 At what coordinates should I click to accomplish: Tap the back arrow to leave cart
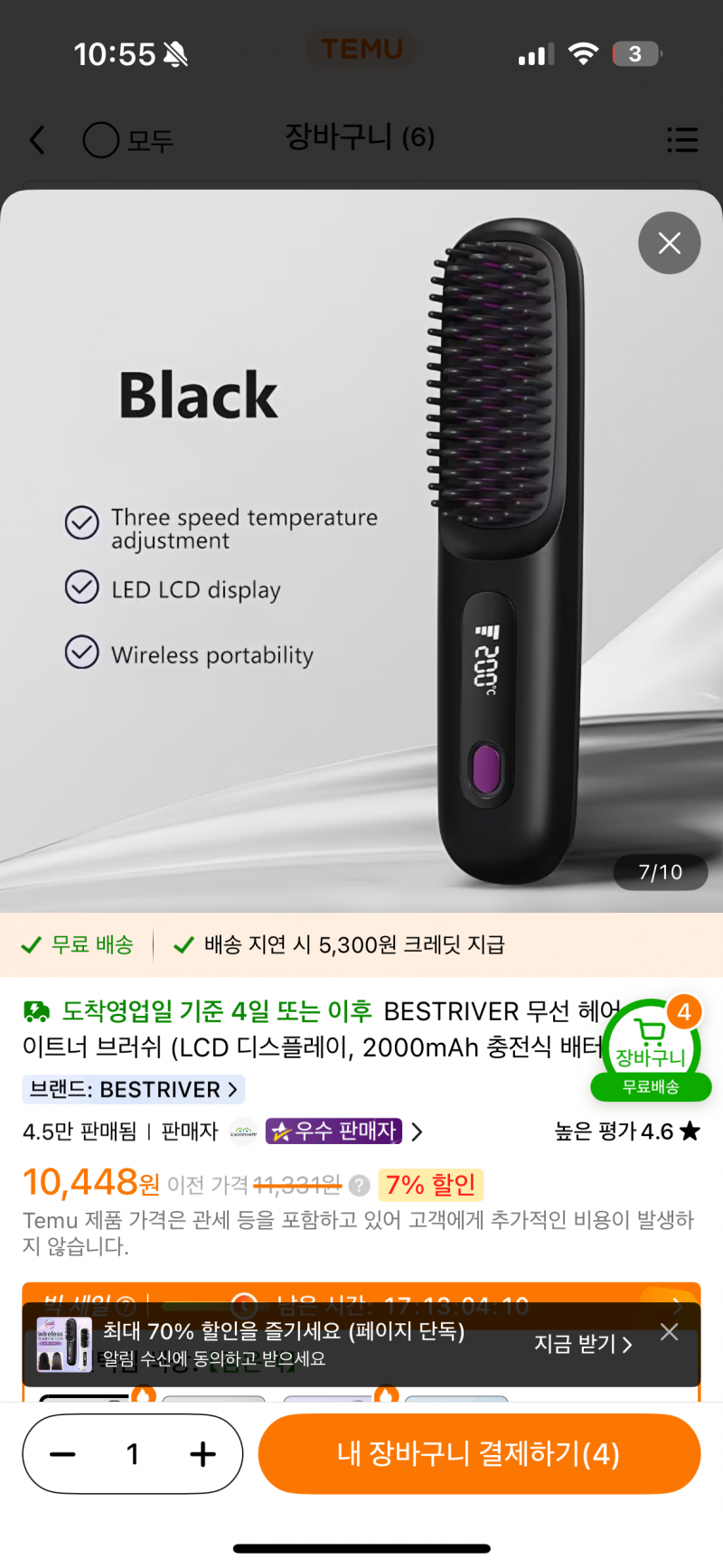point(36,140)
